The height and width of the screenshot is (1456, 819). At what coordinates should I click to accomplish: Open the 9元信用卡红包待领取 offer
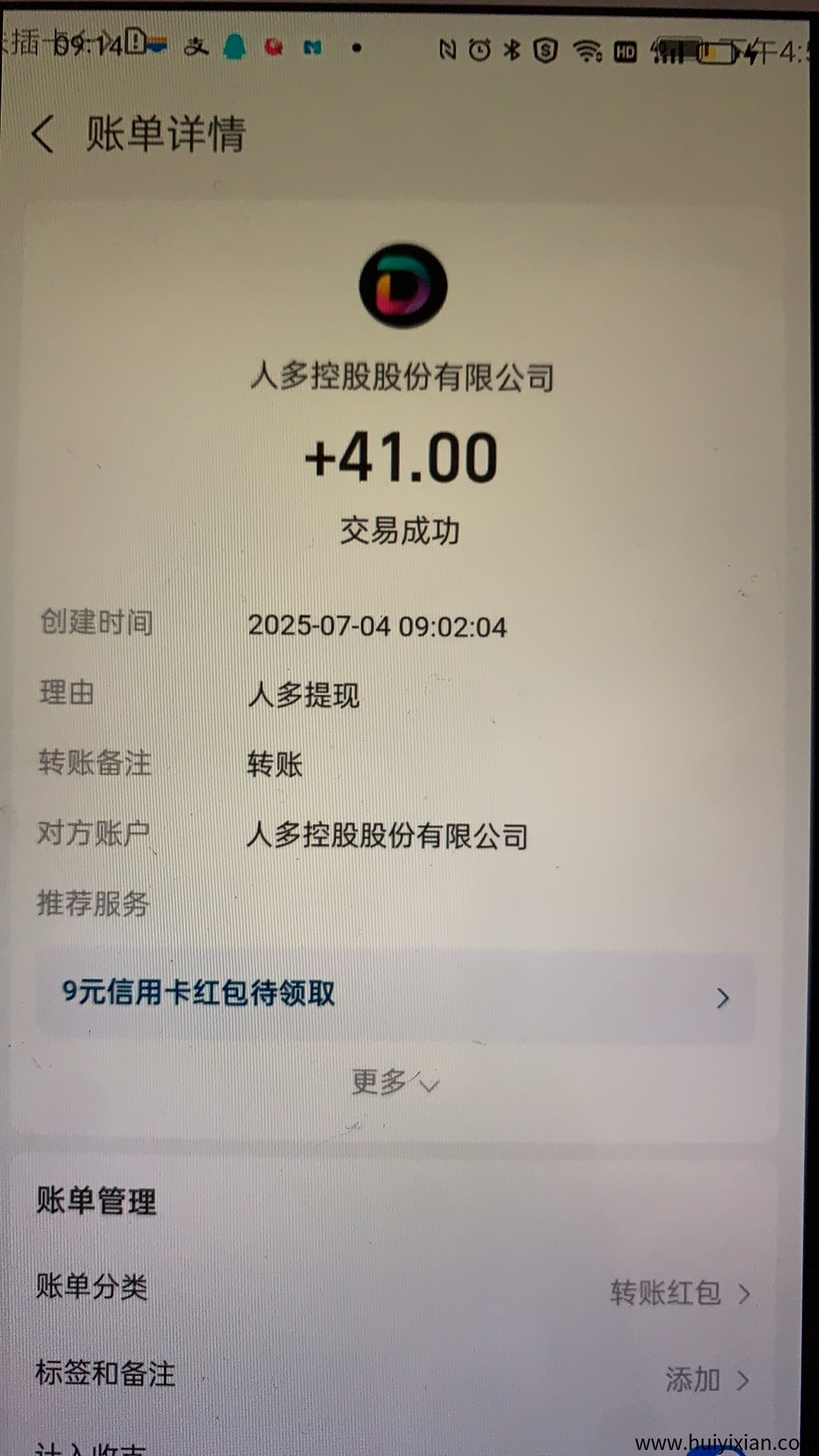tap(394, 994)
